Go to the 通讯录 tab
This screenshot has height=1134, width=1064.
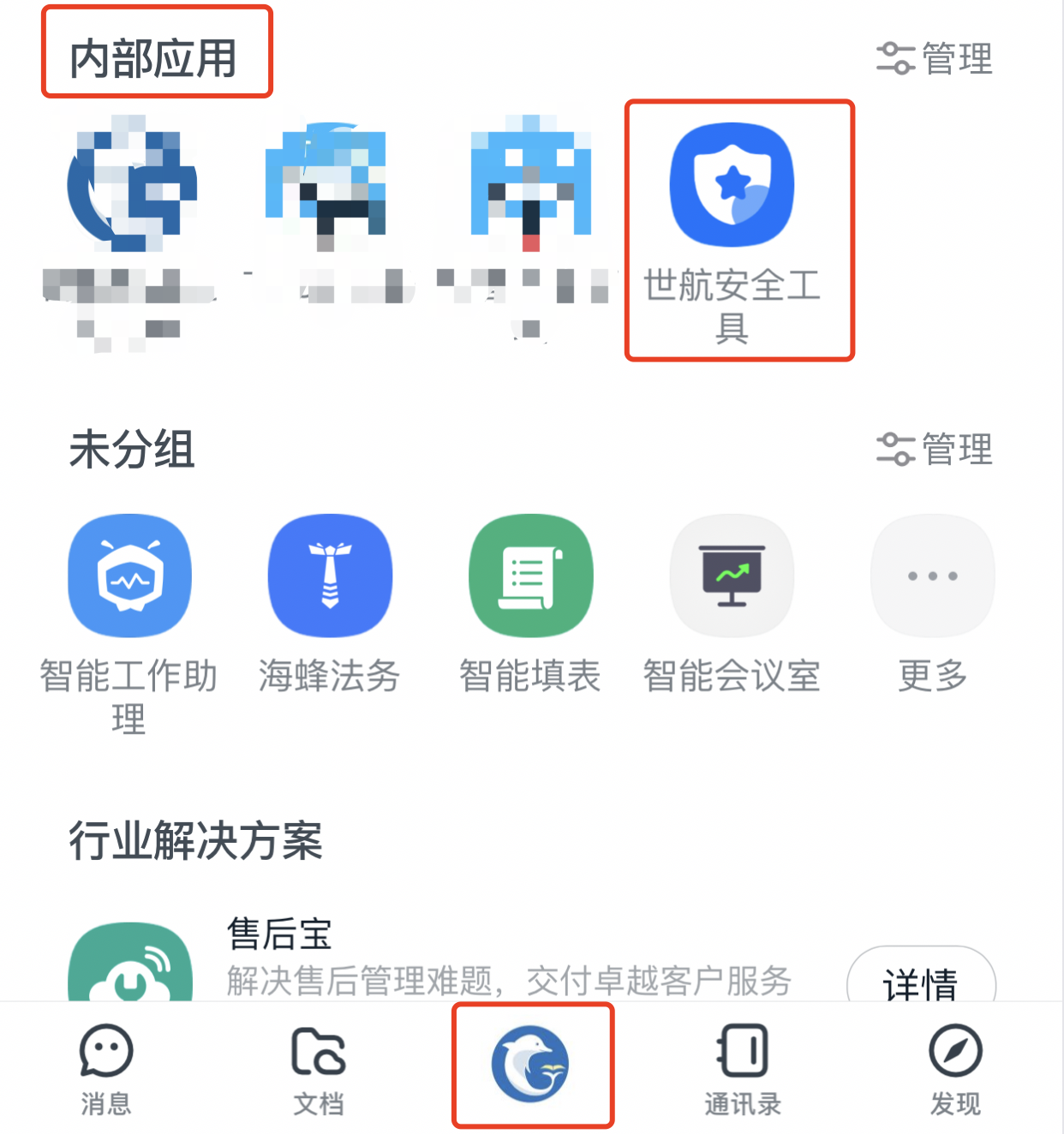point(743,1068)
